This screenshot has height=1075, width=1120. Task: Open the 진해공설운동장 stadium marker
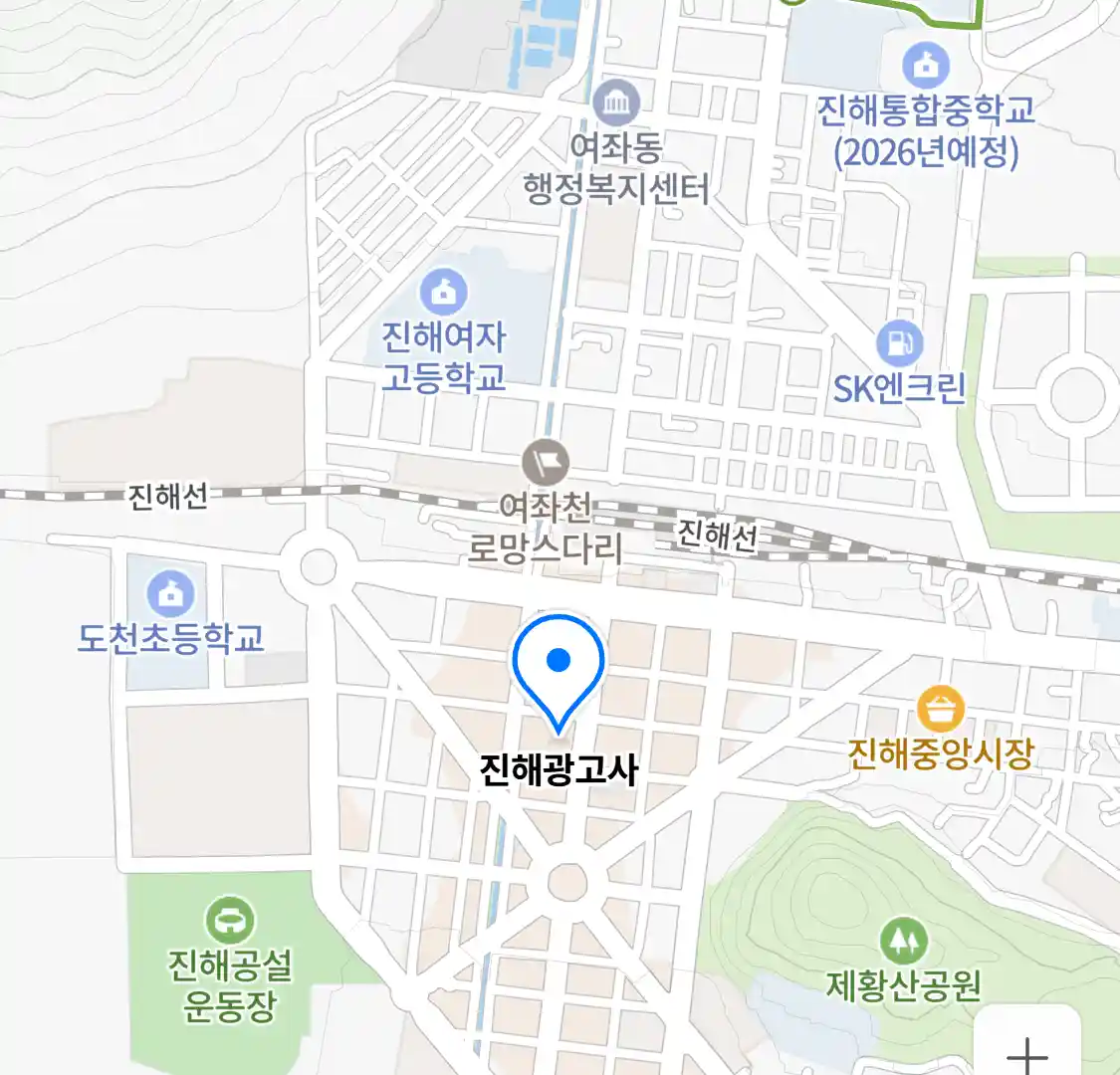tap(230, 921)
